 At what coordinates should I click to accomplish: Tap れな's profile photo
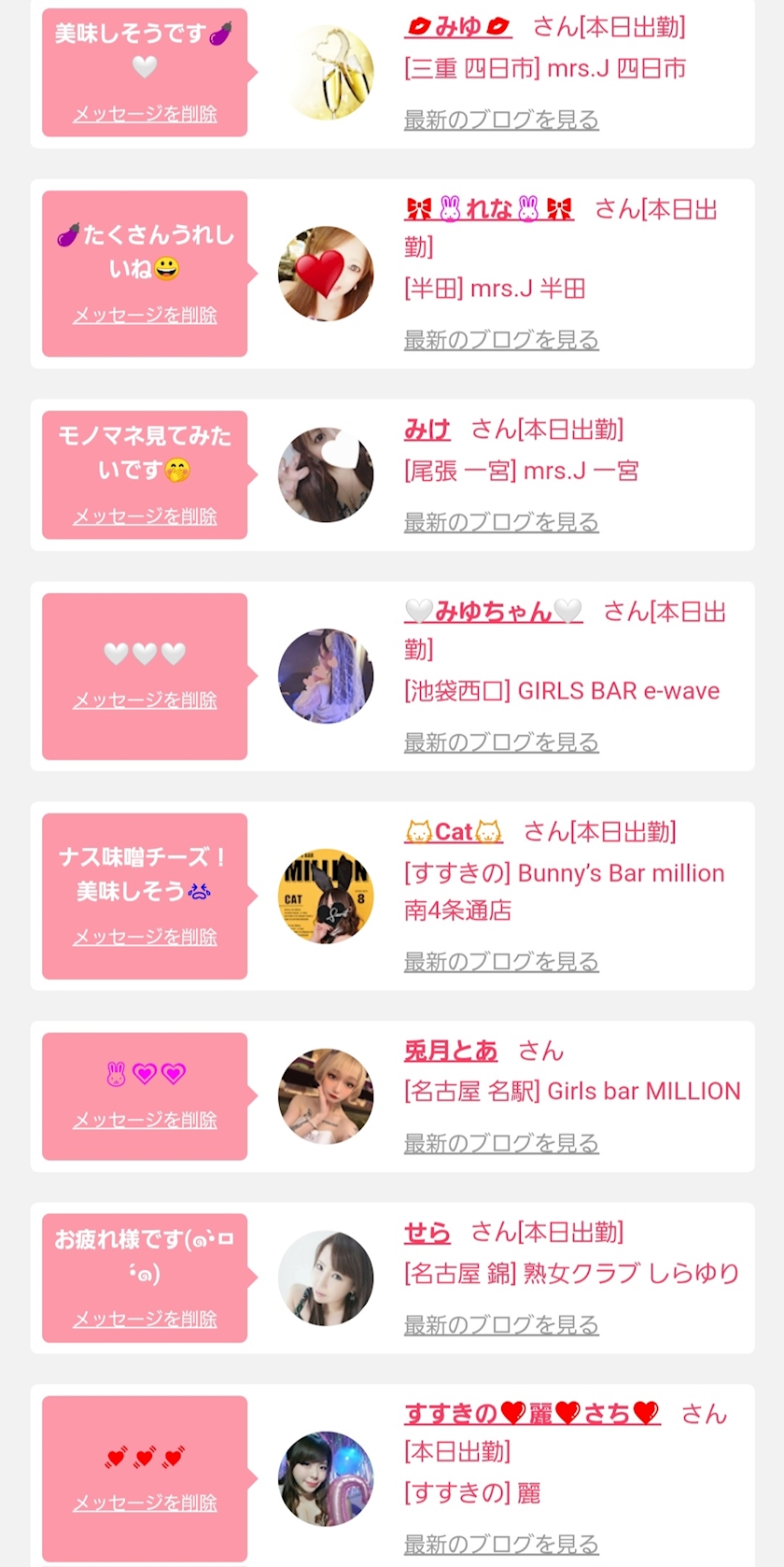pos(326,274)
